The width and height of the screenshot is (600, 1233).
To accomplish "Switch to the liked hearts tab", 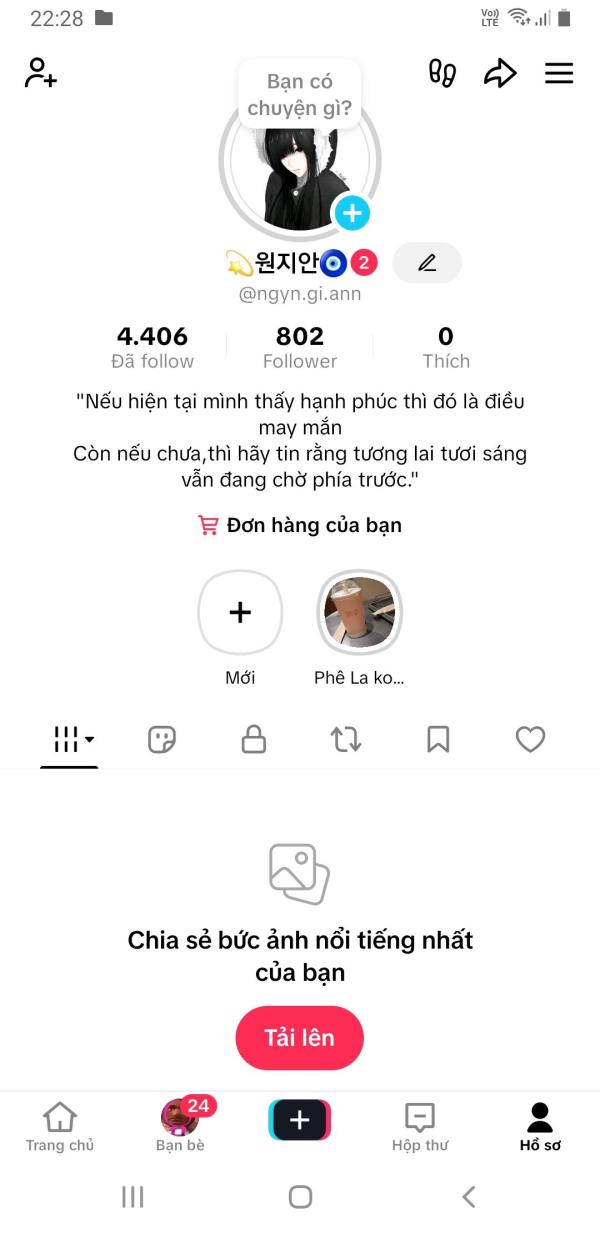I will coord(530,739).
